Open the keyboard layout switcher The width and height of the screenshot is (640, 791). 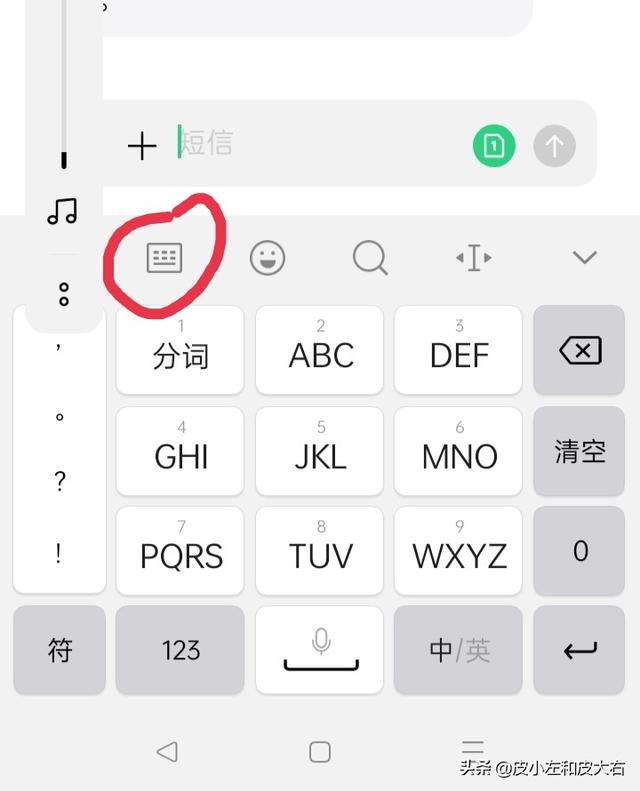165,258
